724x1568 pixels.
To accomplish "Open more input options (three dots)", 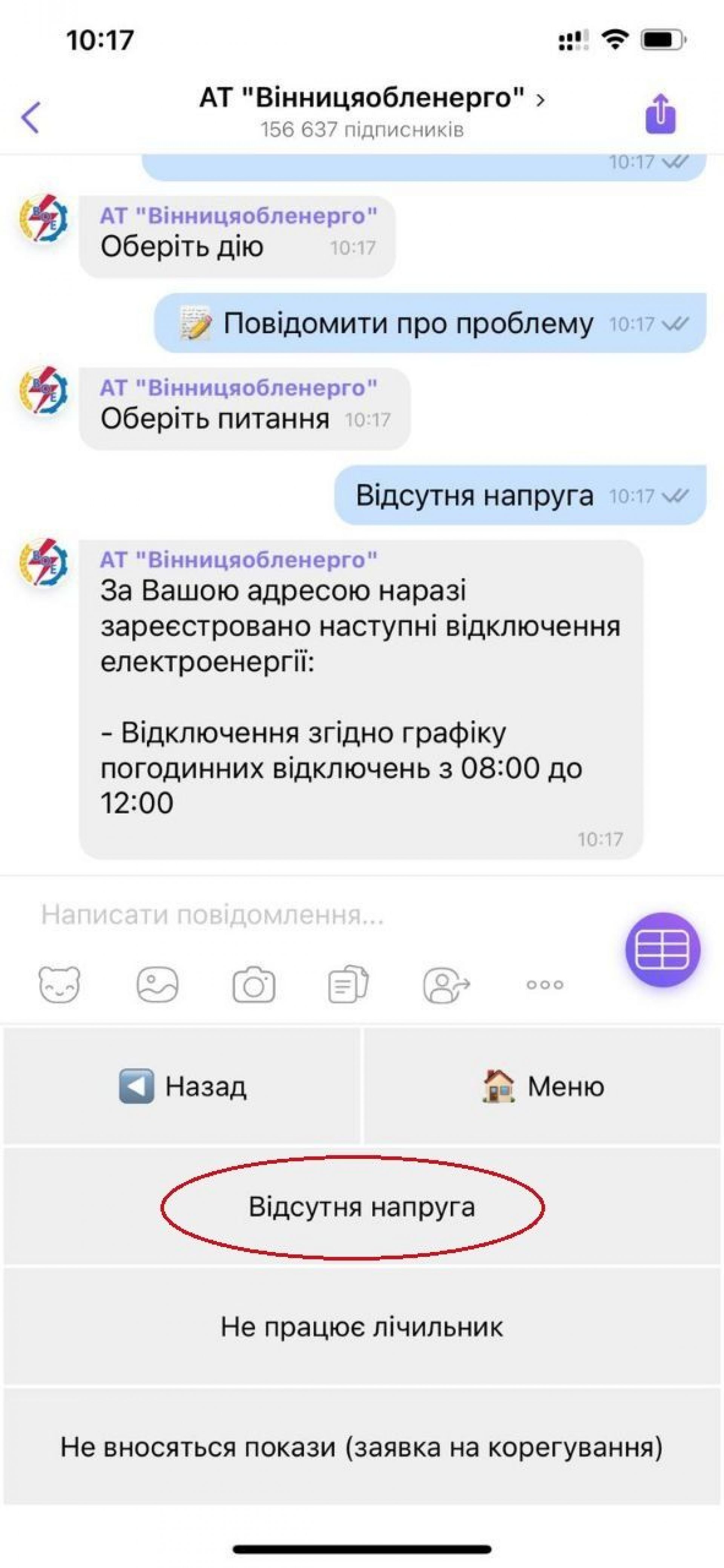I will [x=545, y=984].
